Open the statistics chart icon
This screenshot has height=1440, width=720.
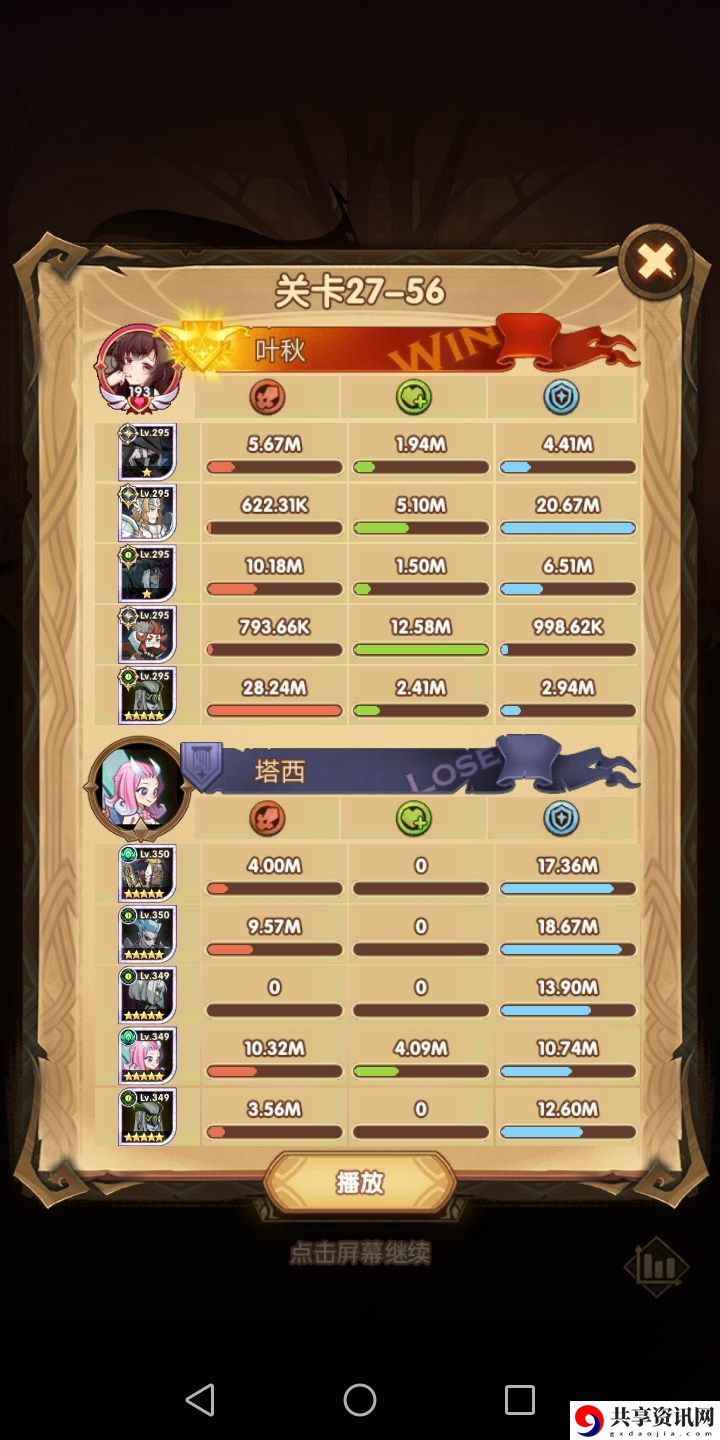657,1267
